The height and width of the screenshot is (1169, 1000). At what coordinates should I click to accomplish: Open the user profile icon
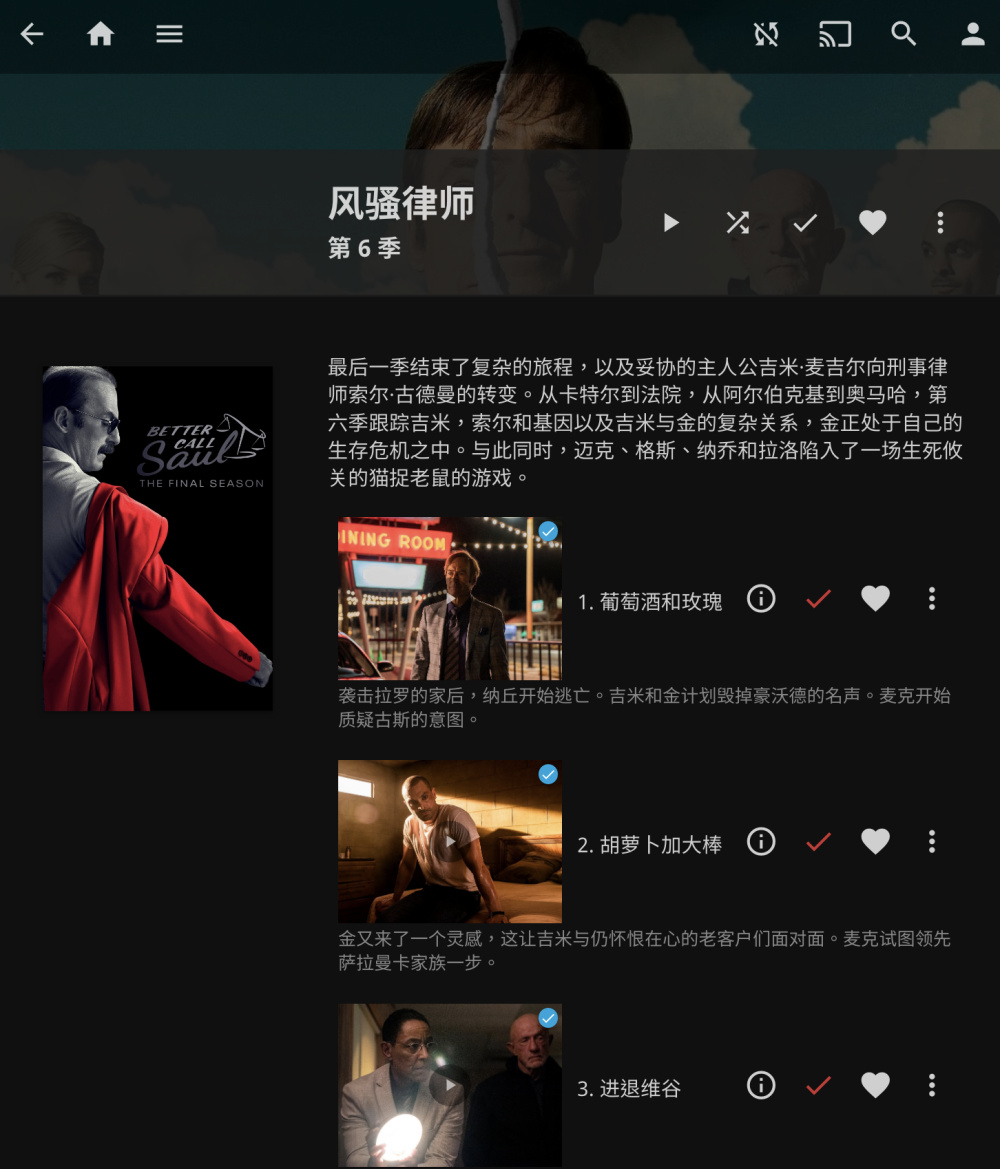click(973, 34)
